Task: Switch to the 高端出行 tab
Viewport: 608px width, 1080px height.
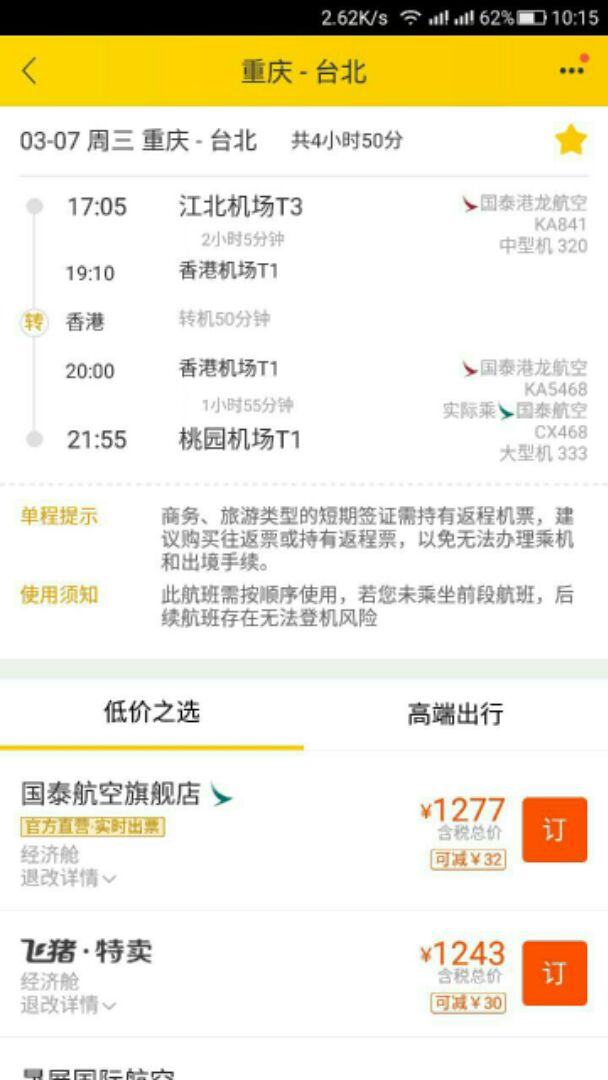Action: (455, 714)
